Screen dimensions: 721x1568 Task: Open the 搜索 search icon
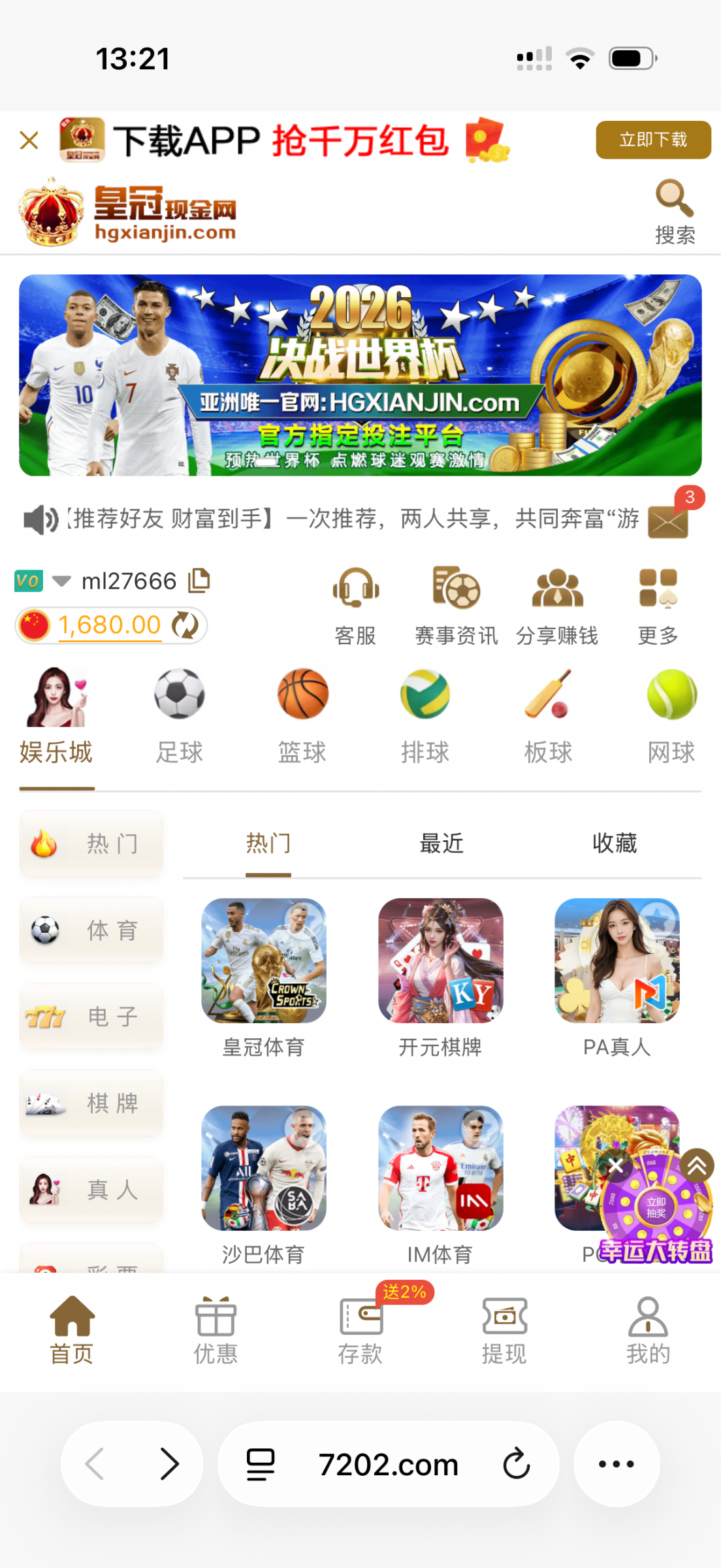(x=674, y=211)
